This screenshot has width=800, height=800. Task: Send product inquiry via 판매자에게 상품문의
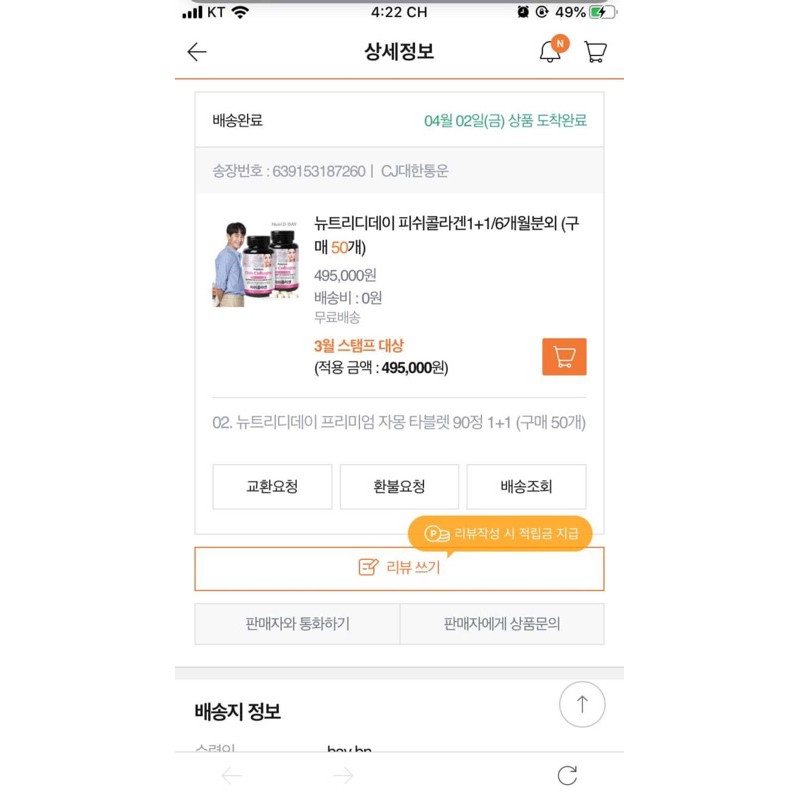[x=502, y=624]
